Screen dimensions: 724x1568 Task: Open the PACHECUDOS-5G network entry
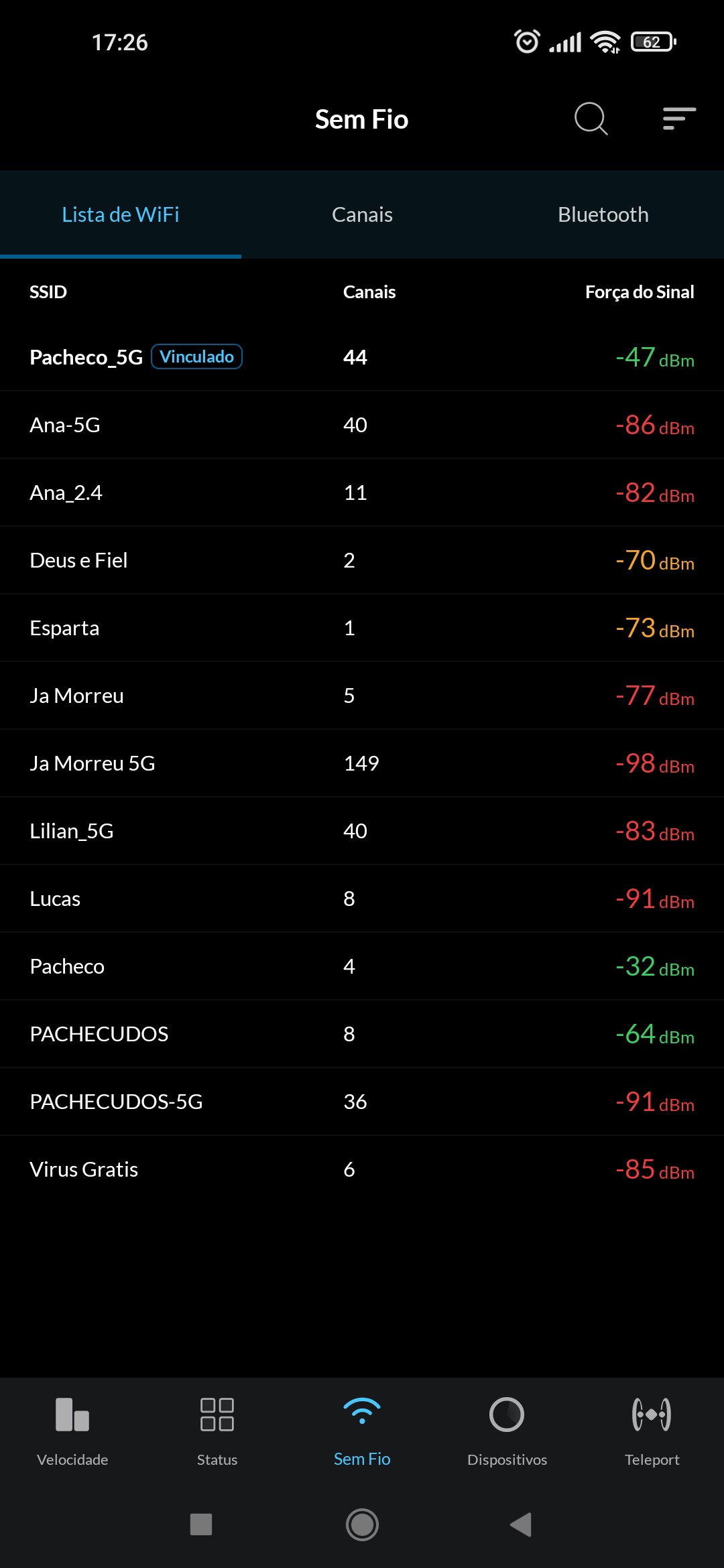362,1102
